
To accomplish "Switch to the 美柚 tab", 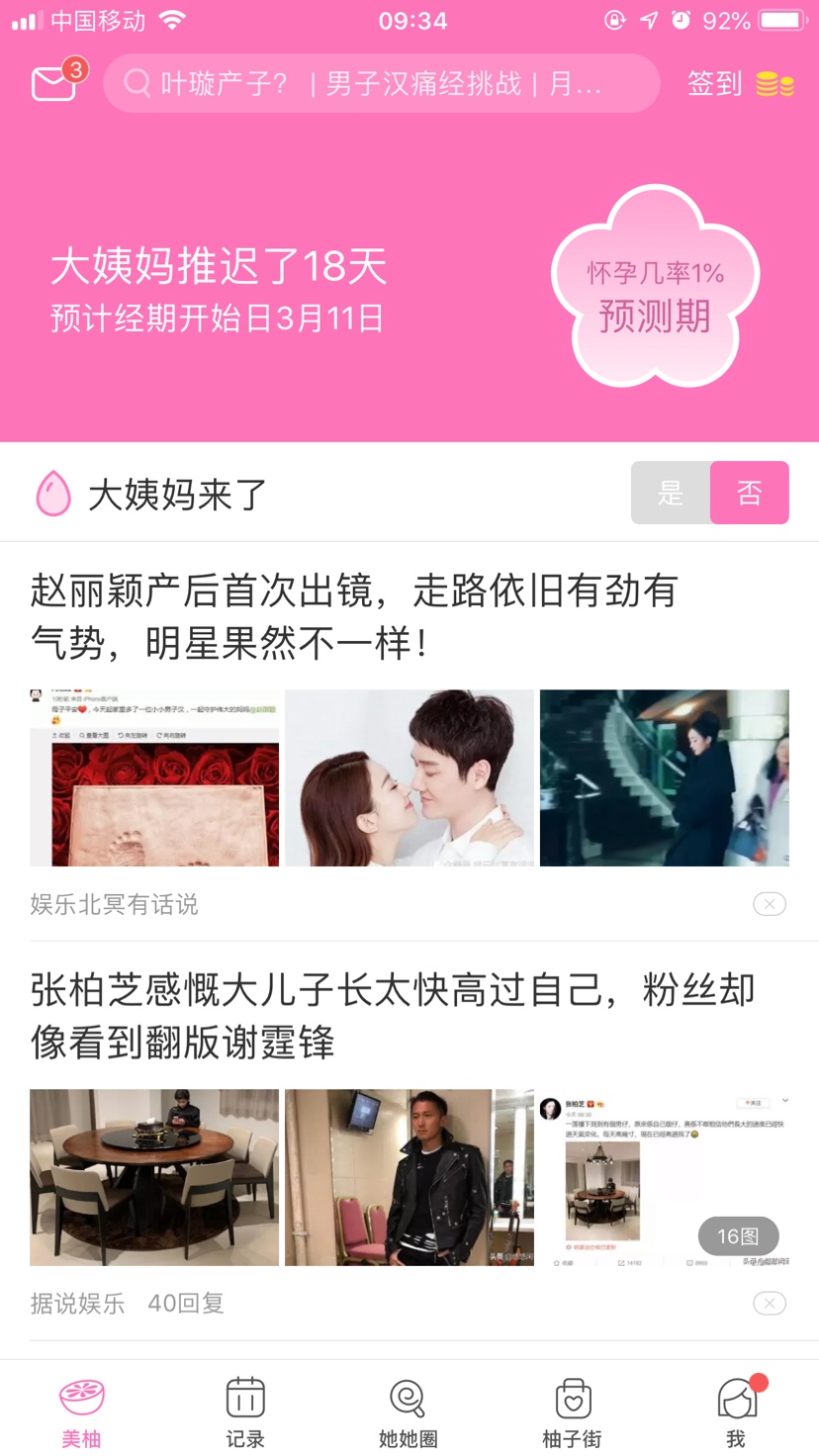I will pos(82,1411).
